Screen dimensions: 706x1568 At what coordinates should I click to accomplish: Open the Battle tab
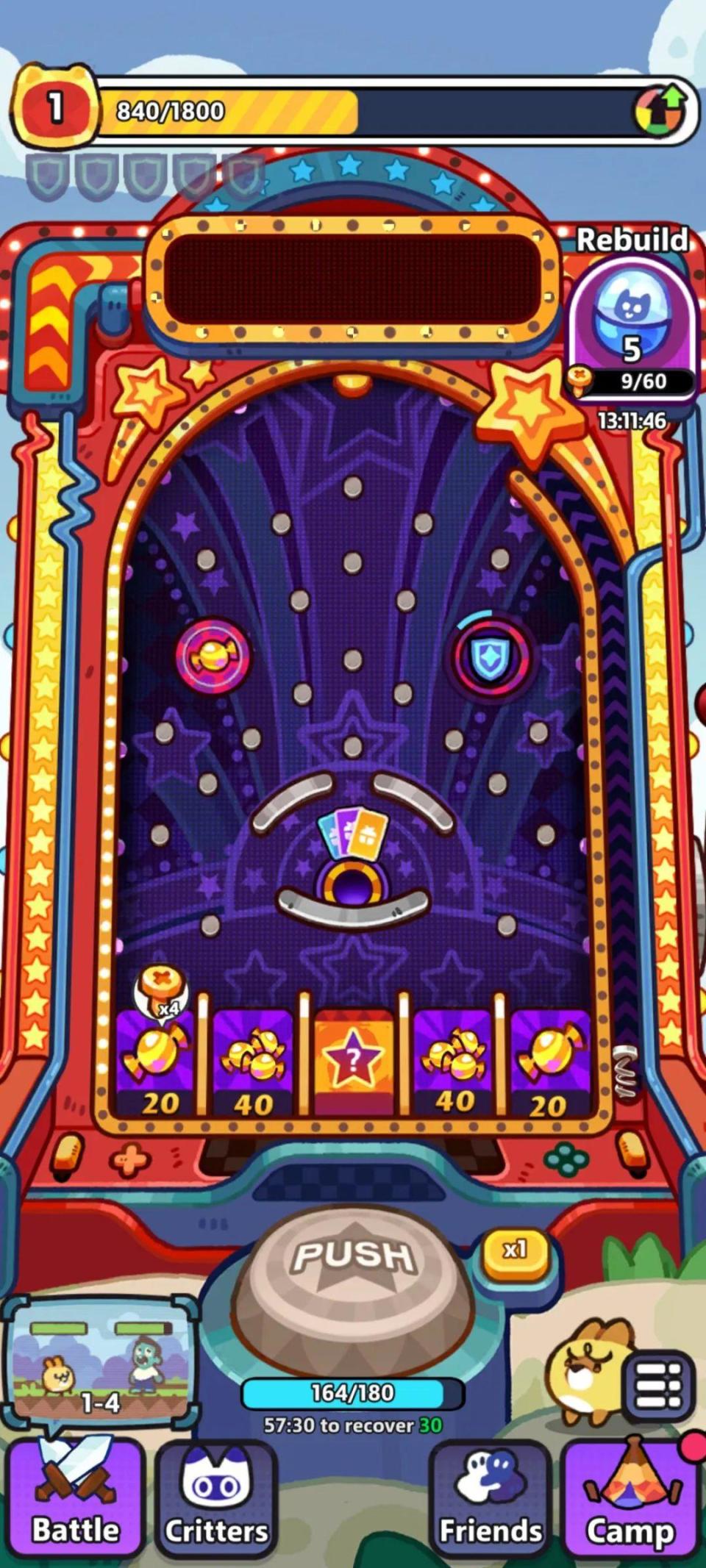coord(76,1501)
